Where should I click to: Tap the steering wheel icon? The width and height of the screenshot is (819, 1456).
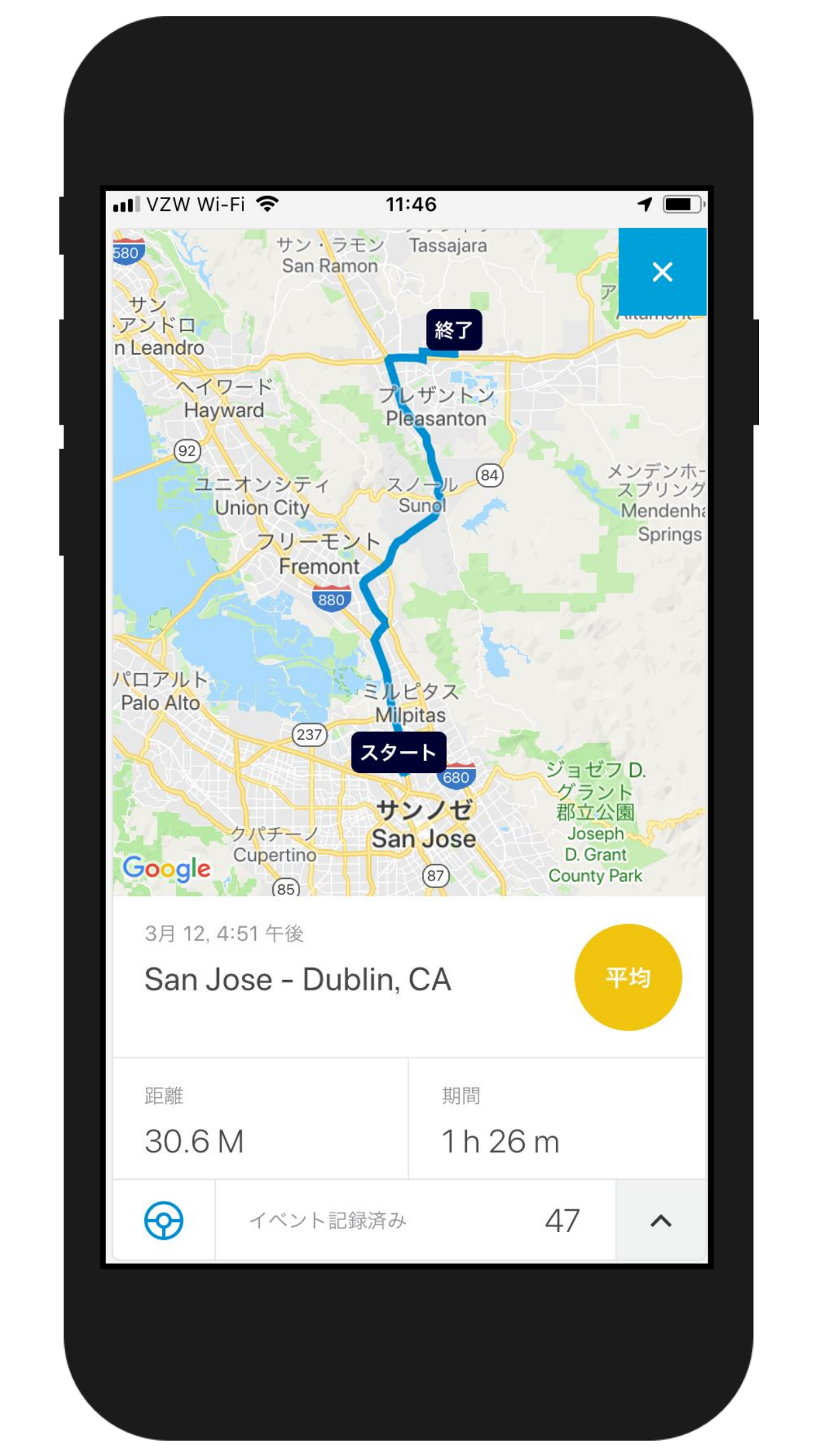tap(164, 1221)
